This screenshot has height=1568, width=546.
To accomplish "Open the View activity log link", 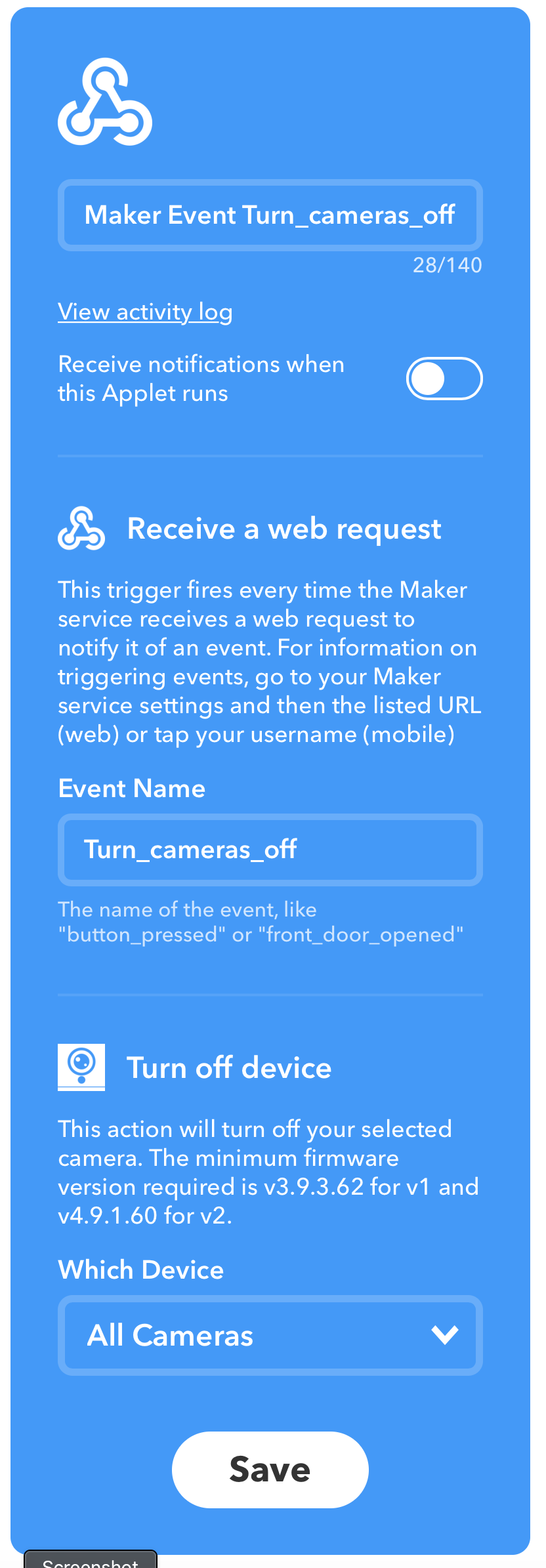I will click(145, 312).
